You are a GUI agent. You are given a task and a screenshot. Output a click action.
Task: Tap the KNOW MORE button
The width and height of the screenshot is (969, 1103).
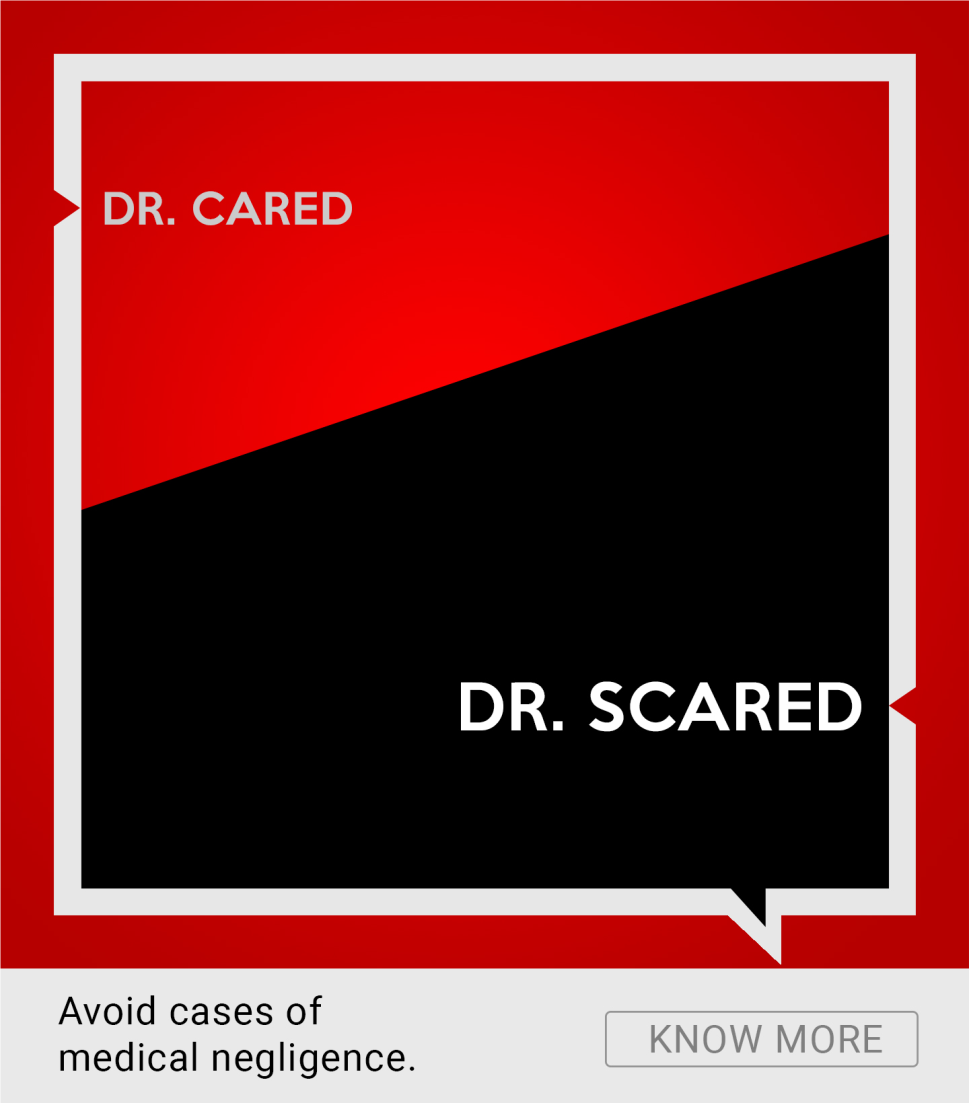coord(761,1039)
